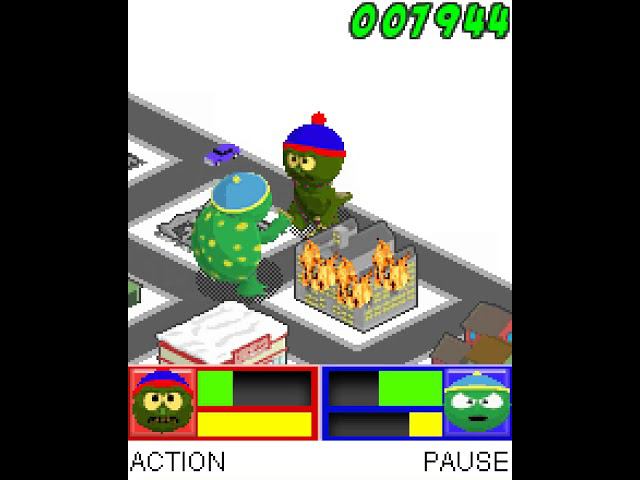
Task: Pause the game with PAUSE
Action: tap(465, 461)
